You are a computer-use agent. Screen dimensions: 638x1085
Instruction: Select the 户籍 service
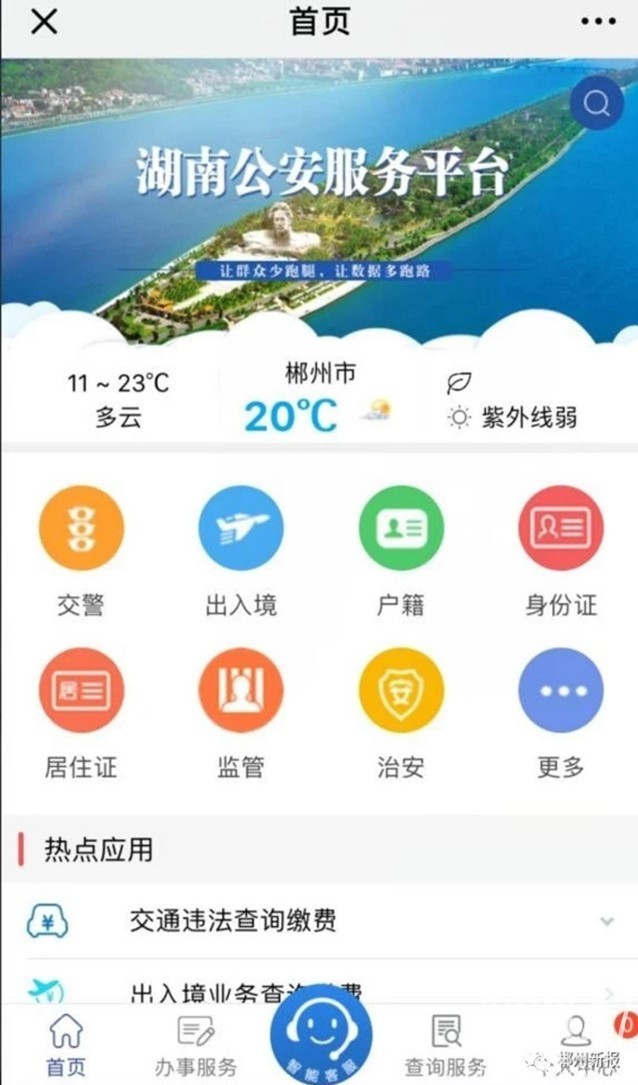point(401,529)
